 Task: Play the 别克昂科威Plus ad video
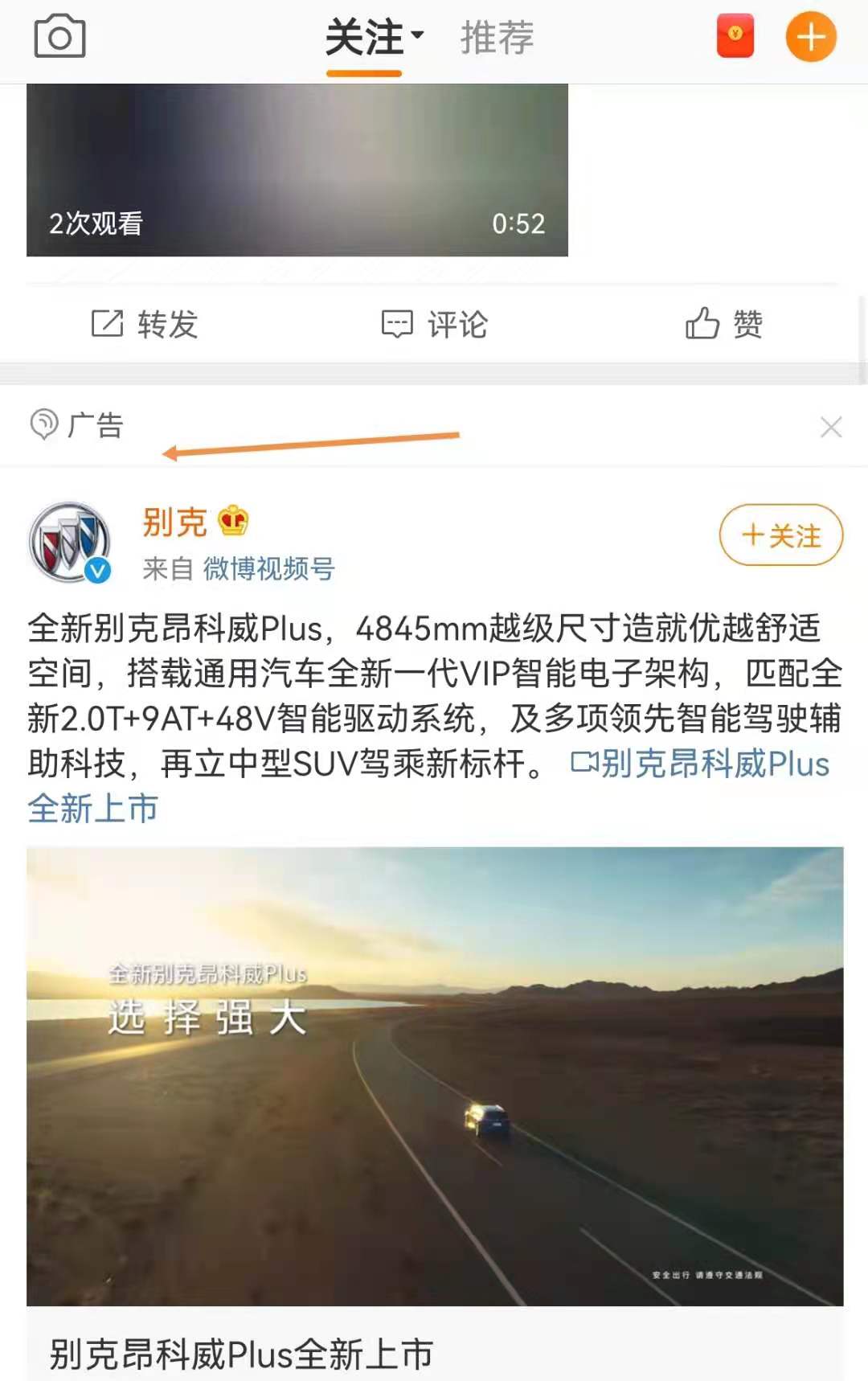[435, 1076]
